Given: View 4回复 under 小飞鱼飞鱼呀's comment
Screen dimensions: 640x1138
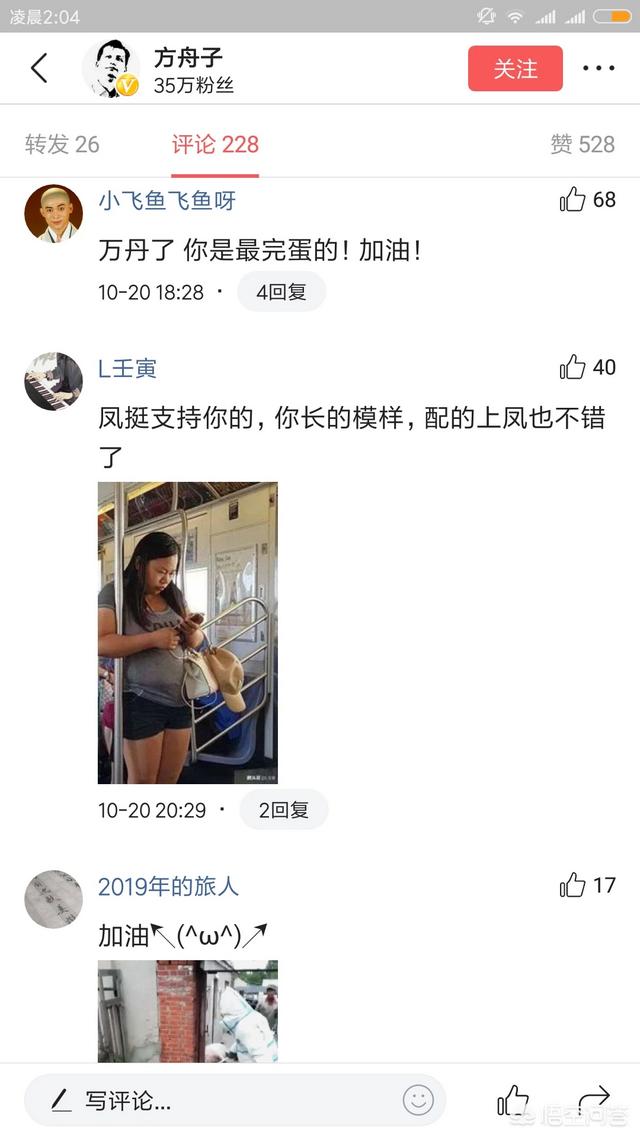Looking at the screenshot, I should [x=281, y=292].
